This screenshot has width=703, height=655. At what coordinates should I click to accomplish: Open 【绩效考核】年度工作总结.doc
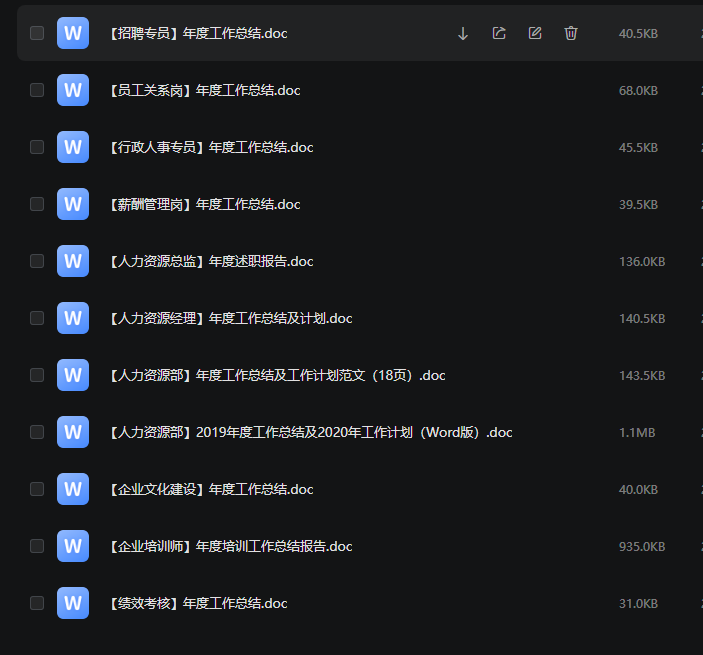[x=197, y=603]
